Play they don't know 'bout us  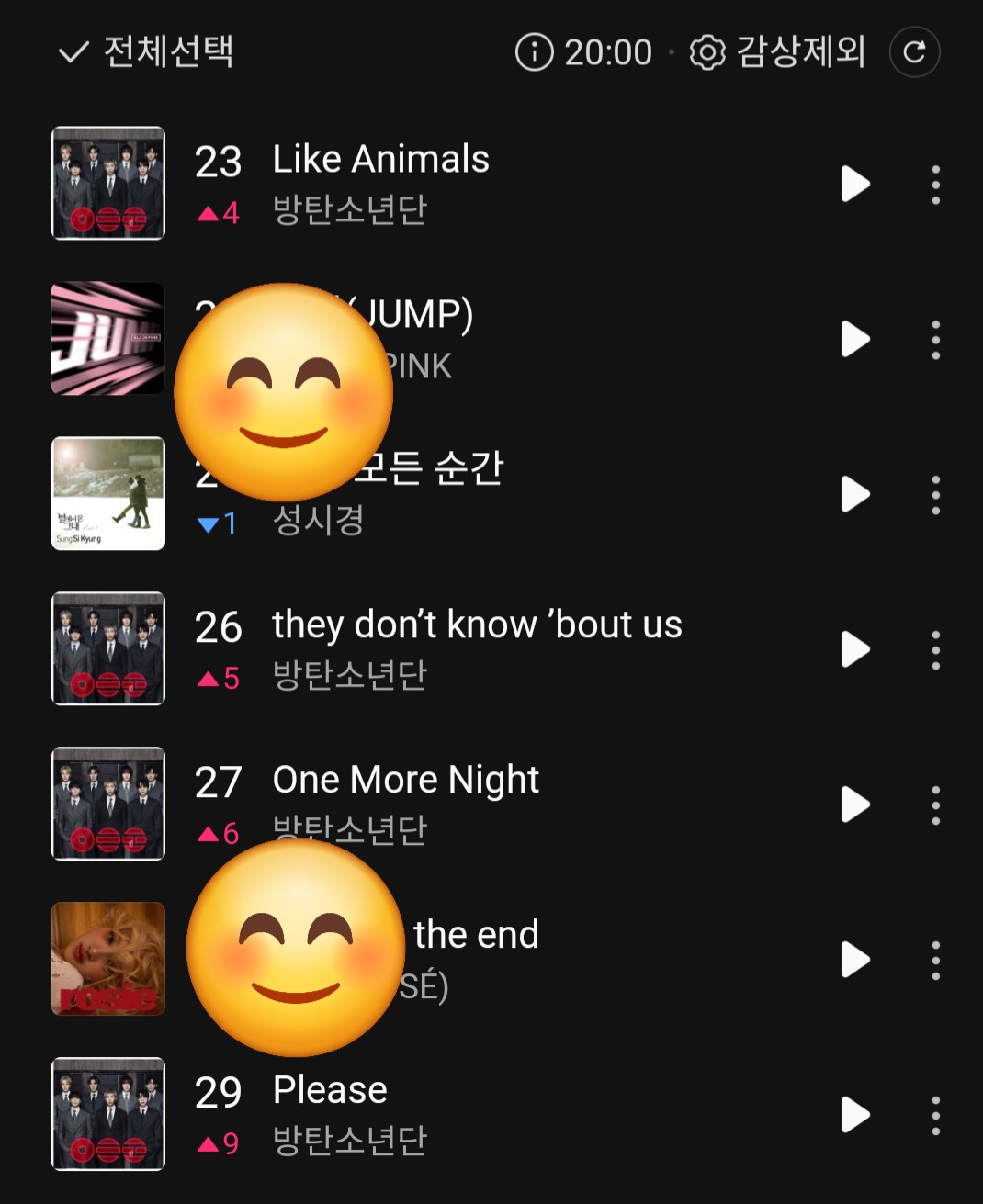pos(855,649)
